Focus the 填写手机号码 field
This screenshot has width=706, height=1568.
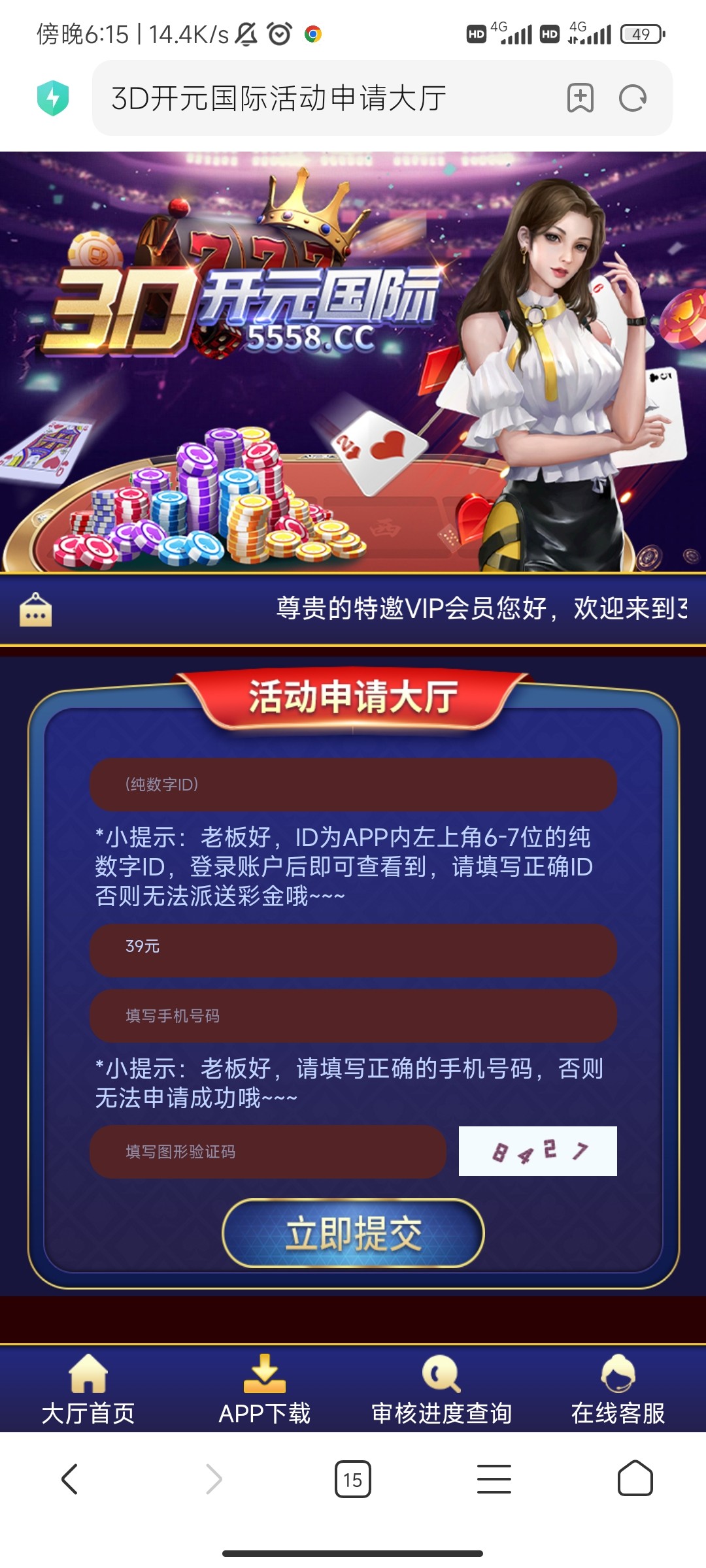(x=353, y=1016)
